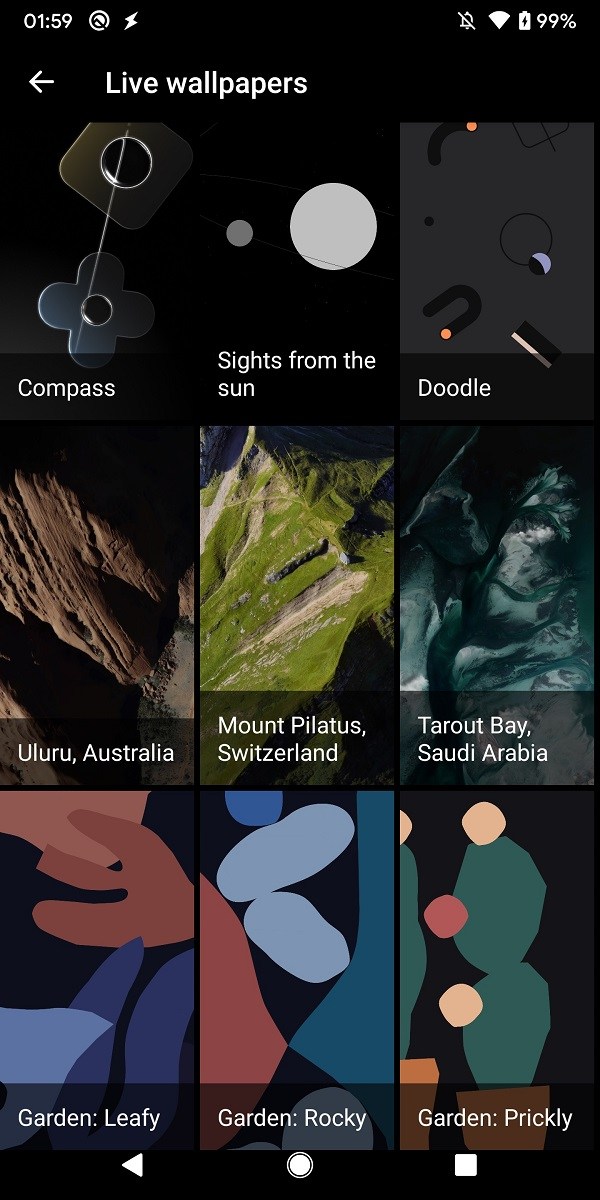The height and width of the screenshot is (1200, 600).
Task: Open the Compass live wallpaper
Action: [x=97, y=270]
